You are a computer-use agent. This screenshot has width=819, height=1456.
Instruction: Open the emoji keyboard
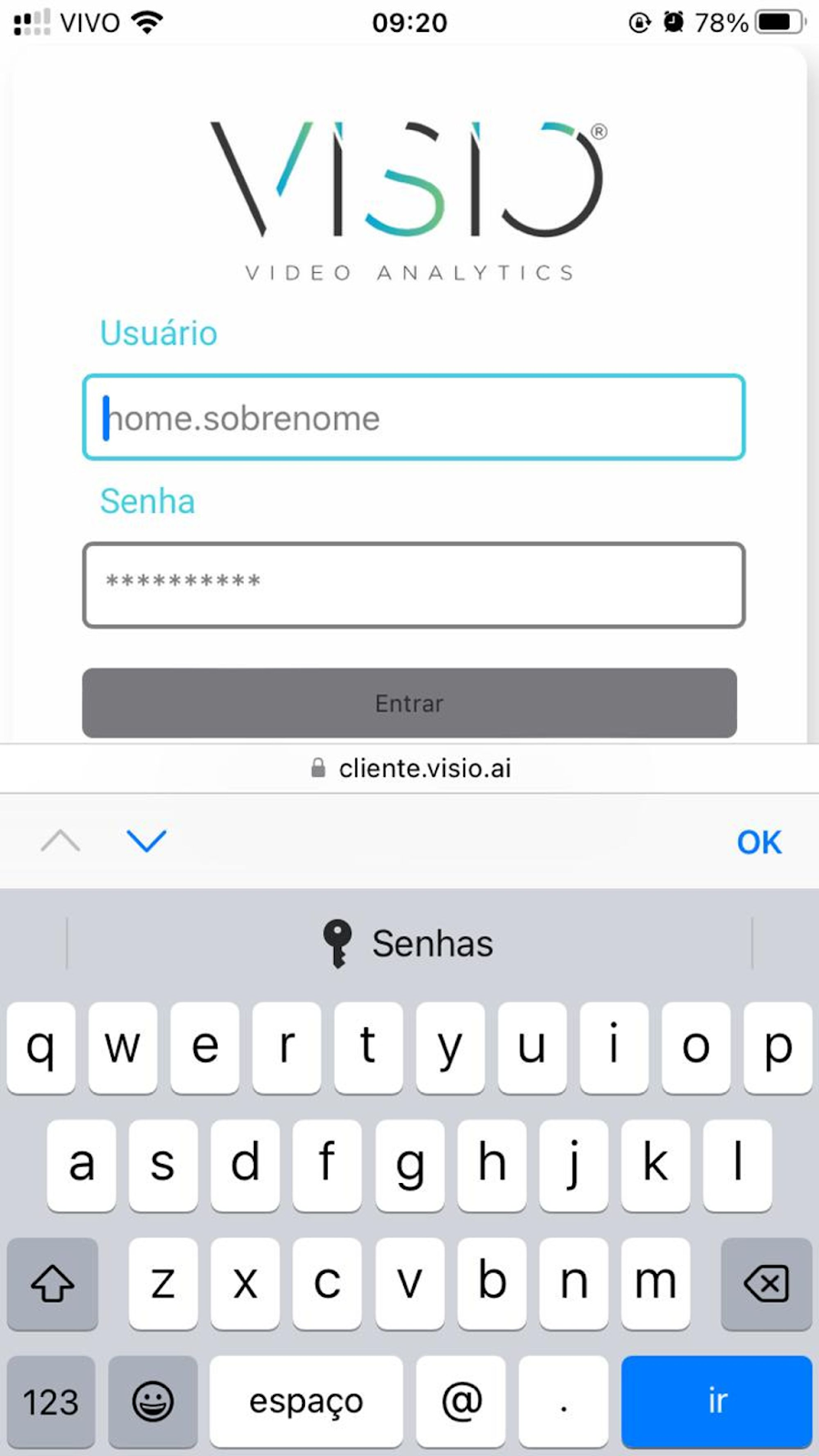click(x=153, y=1400)
